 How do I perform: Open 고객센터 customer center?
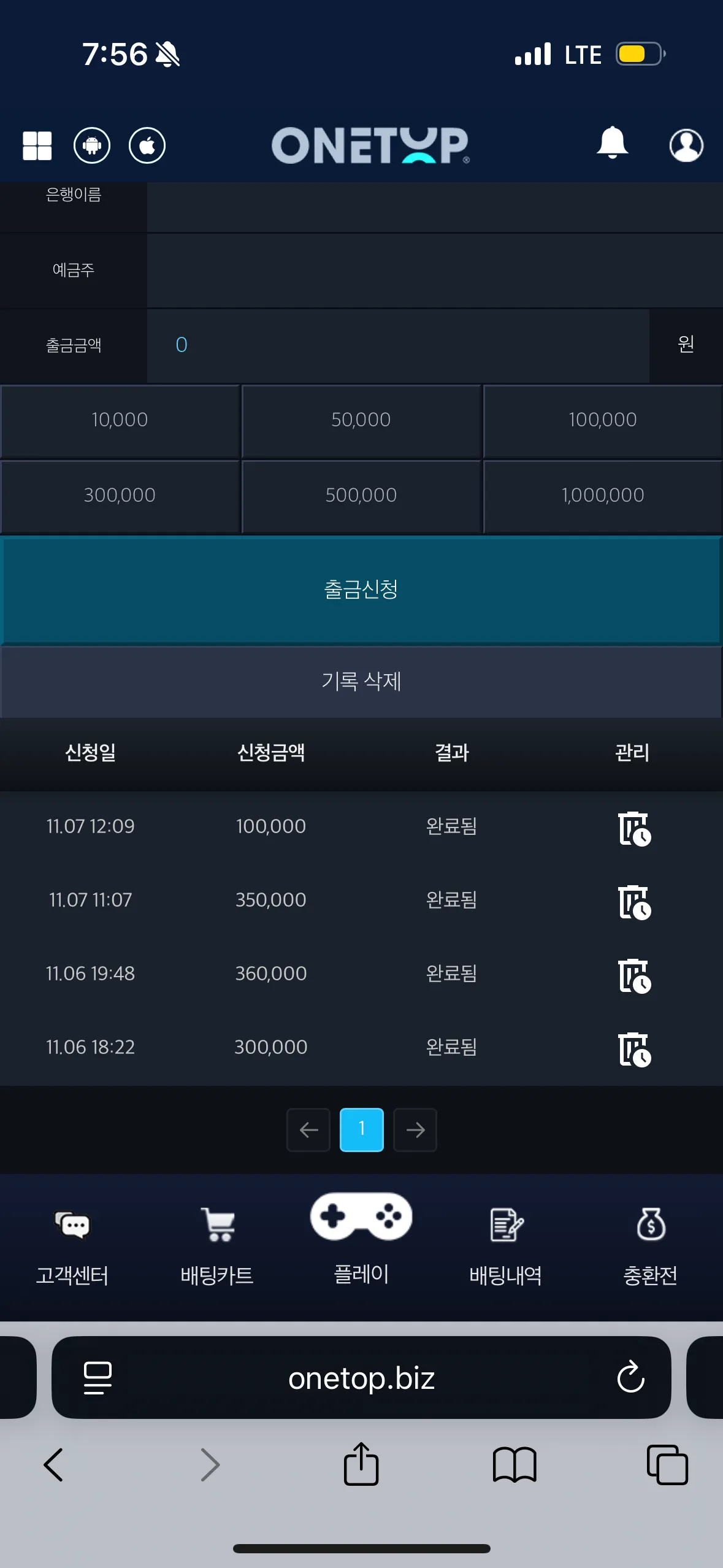[x=72, y=1247]
